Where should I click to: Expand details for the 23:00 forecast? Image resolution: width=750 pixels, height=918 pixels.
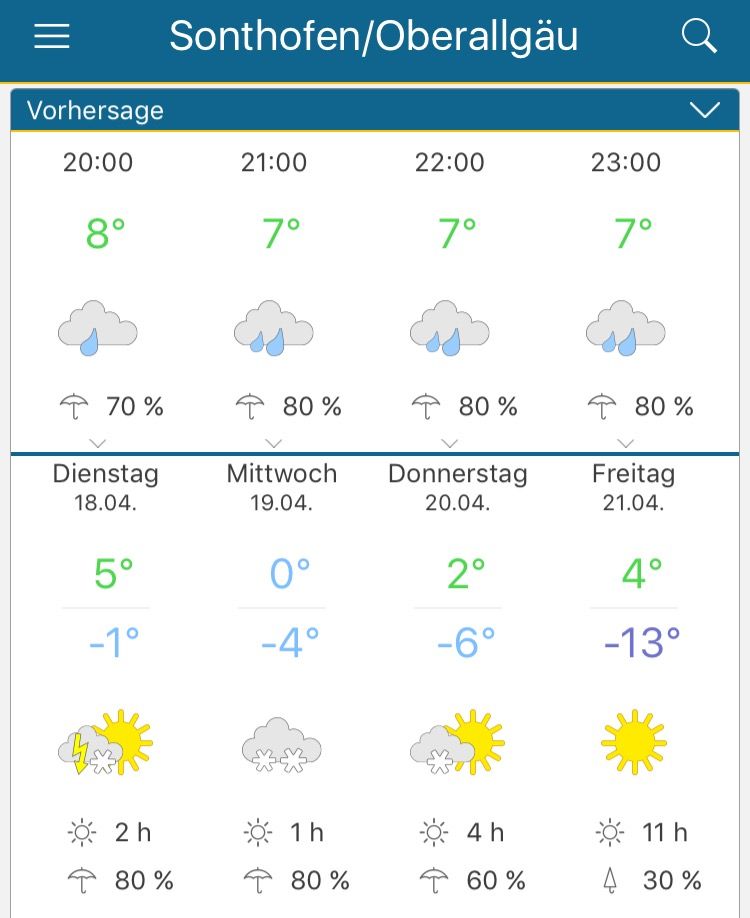(626, 442)
